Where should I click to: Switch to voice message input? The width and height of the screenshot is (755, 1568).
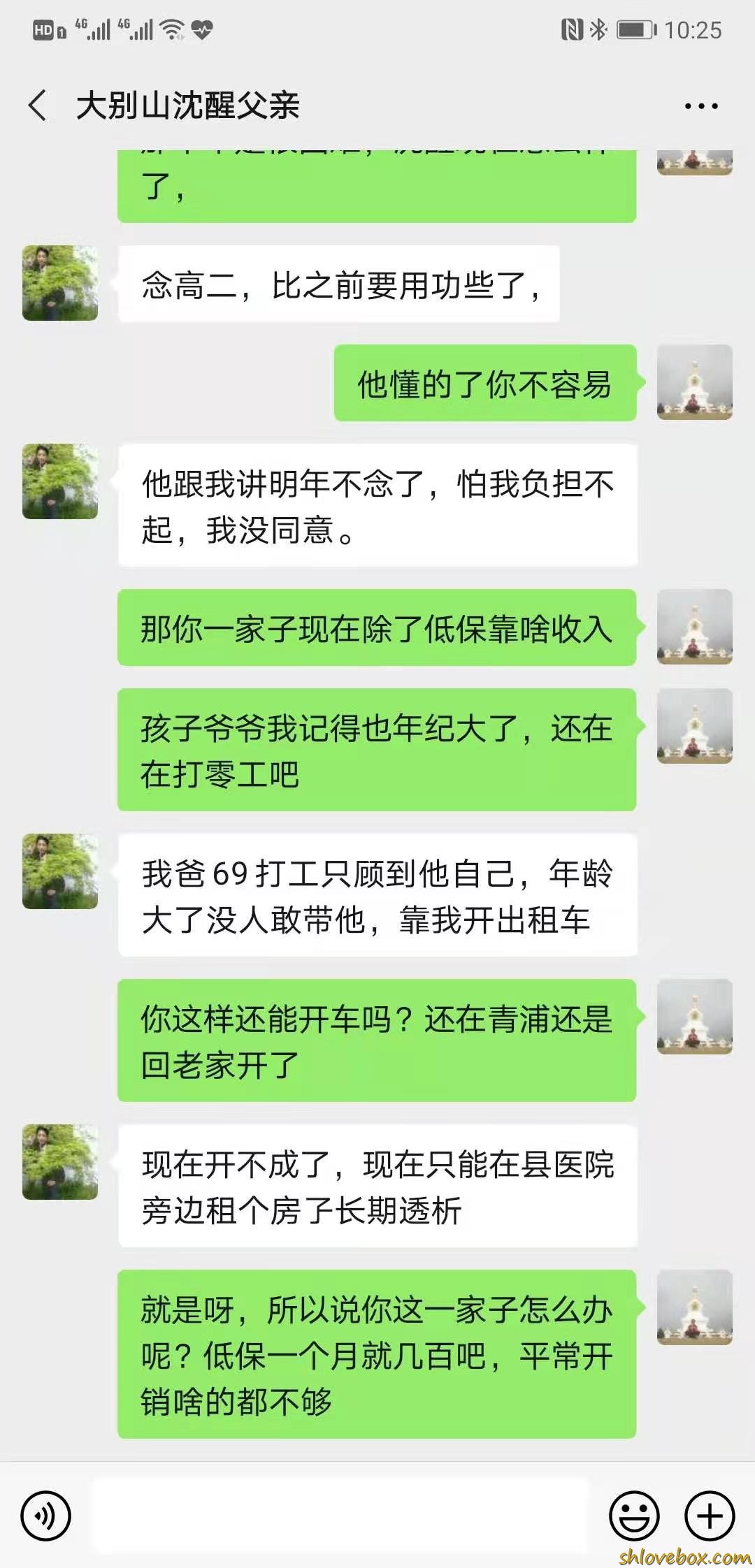(46, 1516)
